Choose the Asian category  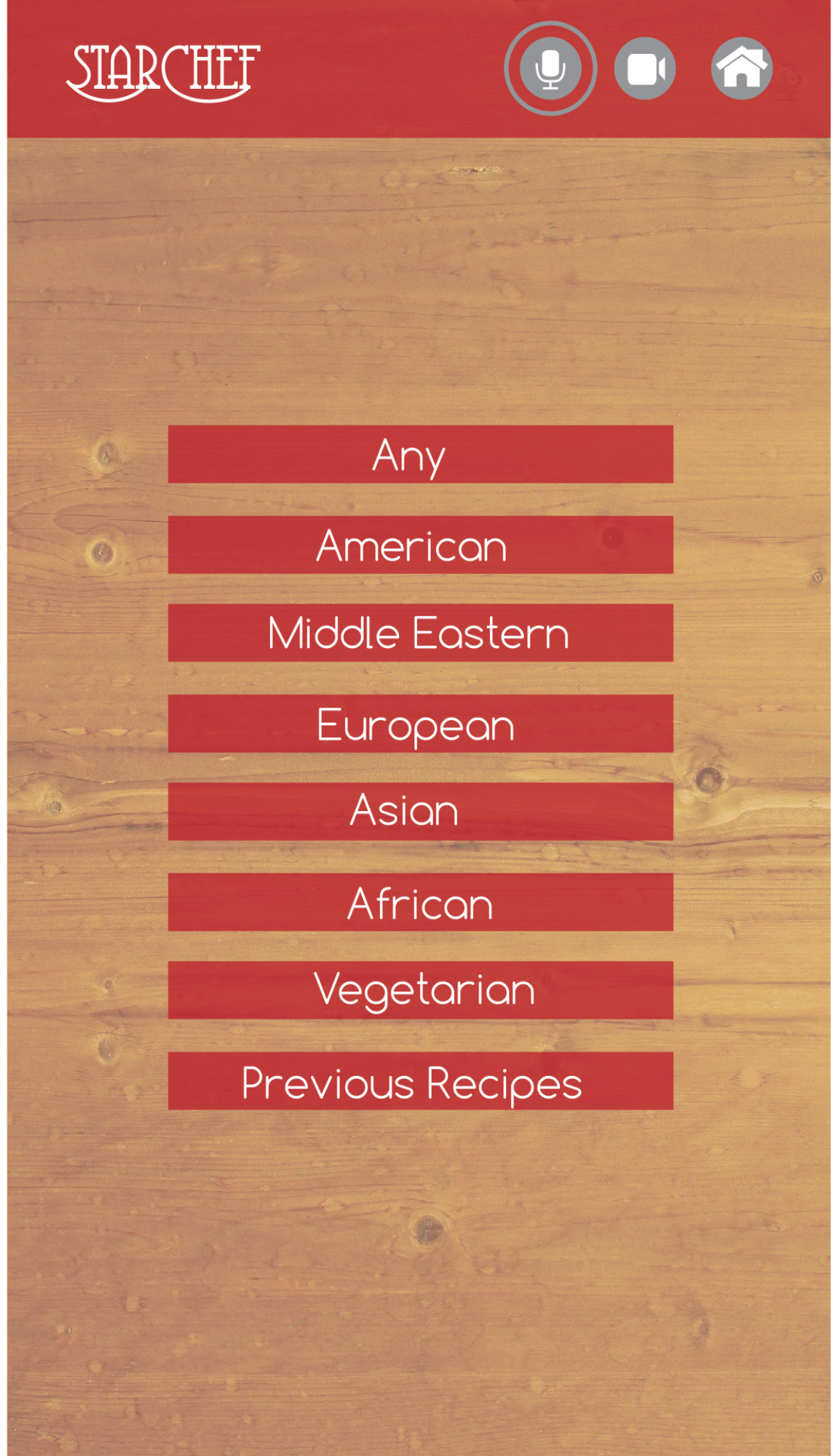(420, 812)
